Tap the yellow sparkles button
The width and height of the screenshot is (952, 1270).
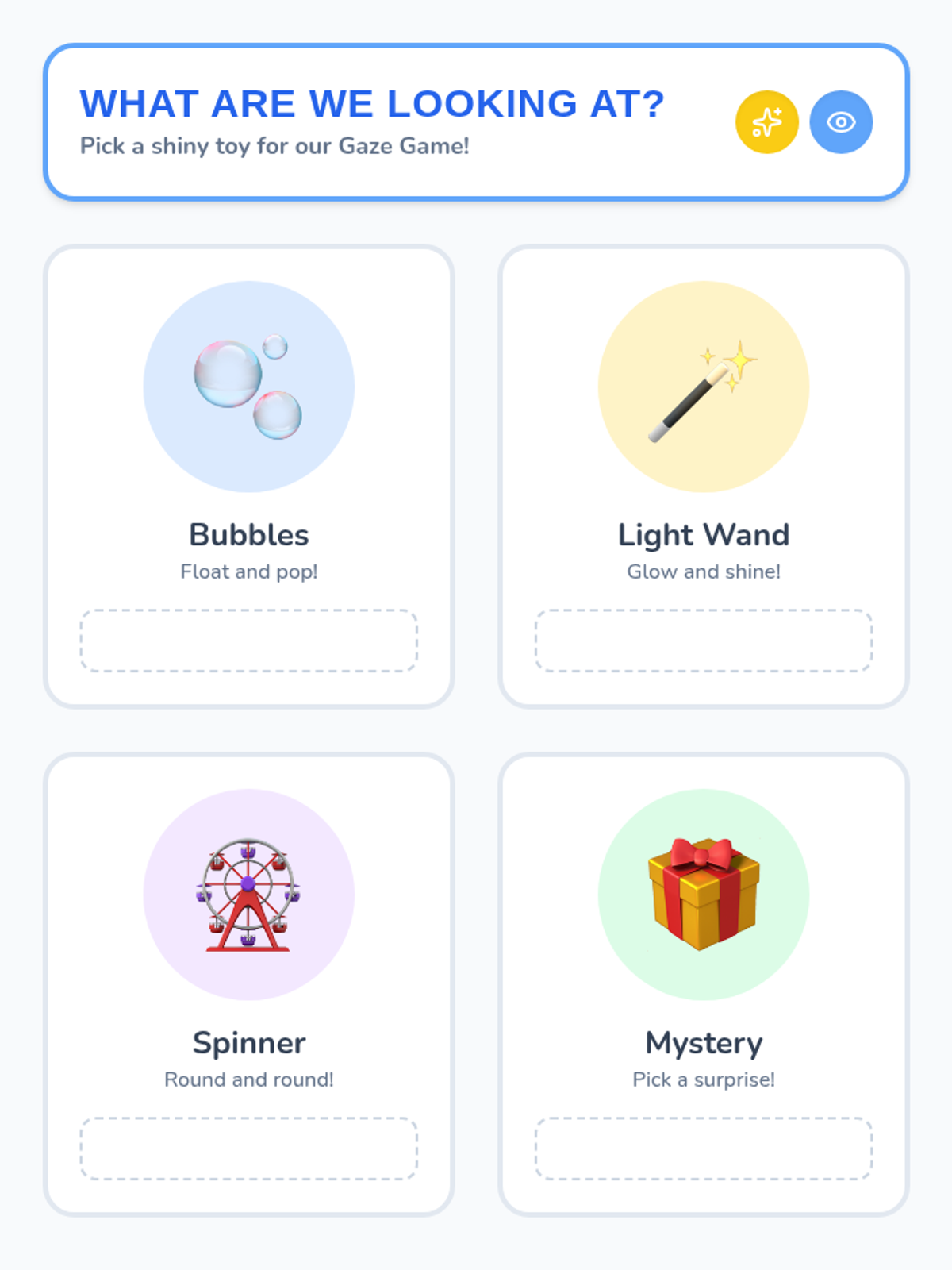[x=766, y=122]
